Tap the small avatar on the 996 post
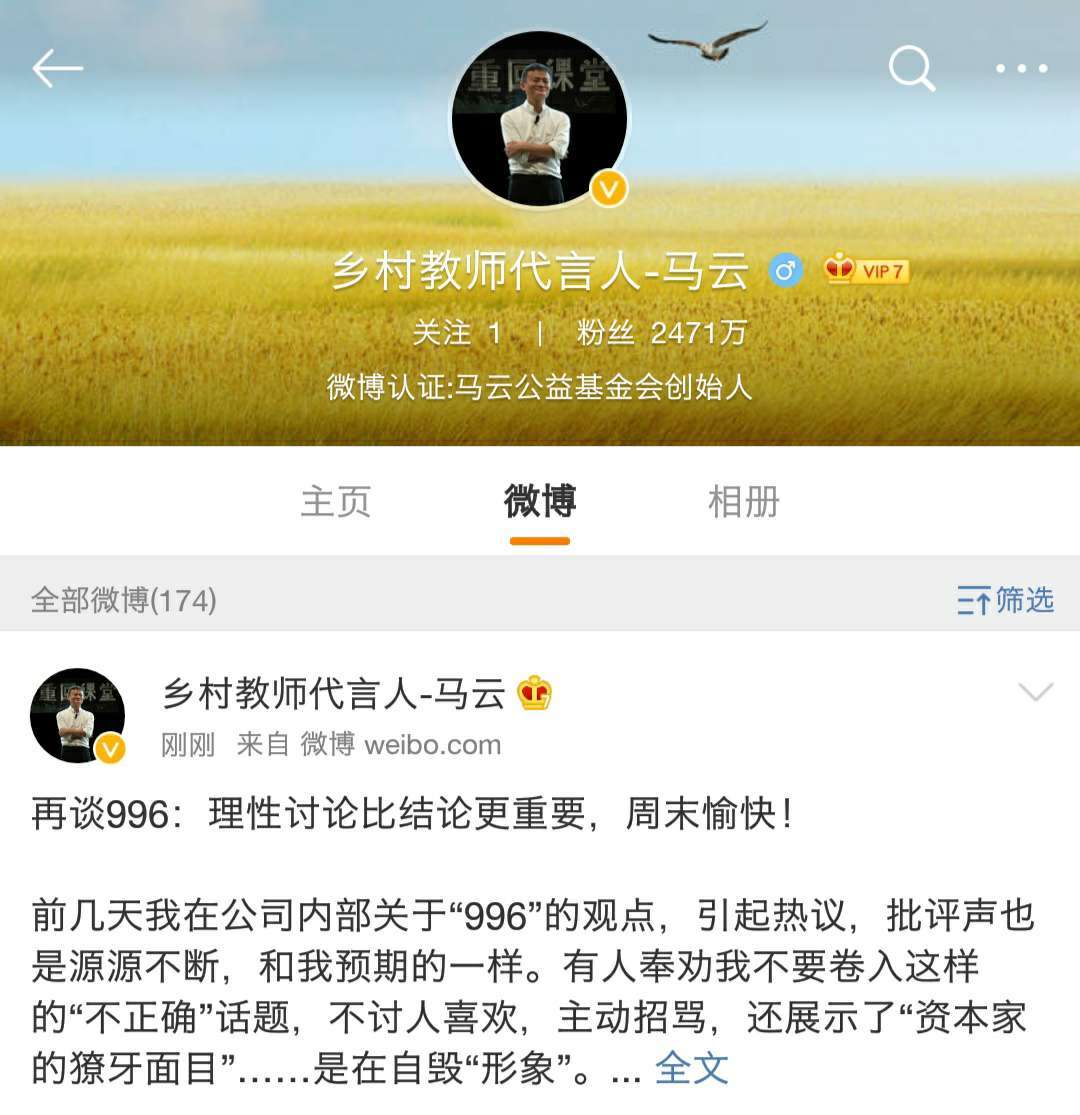 pos(77,715)
